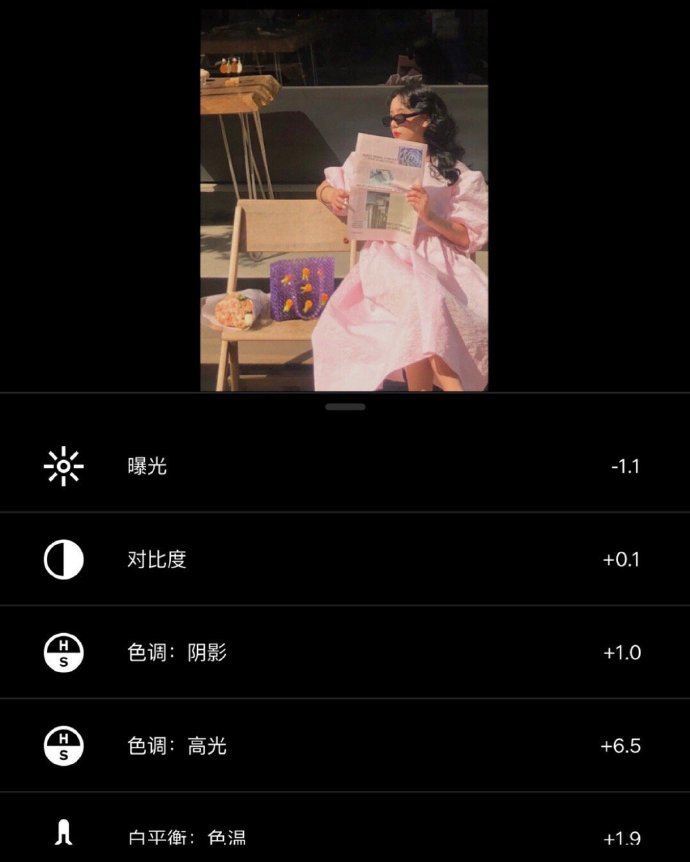Image resolution: width=690 pixels, height=862 pixels.
Task: Choose the 色调:阴影 shadows tint row
Action: [345, 652]
